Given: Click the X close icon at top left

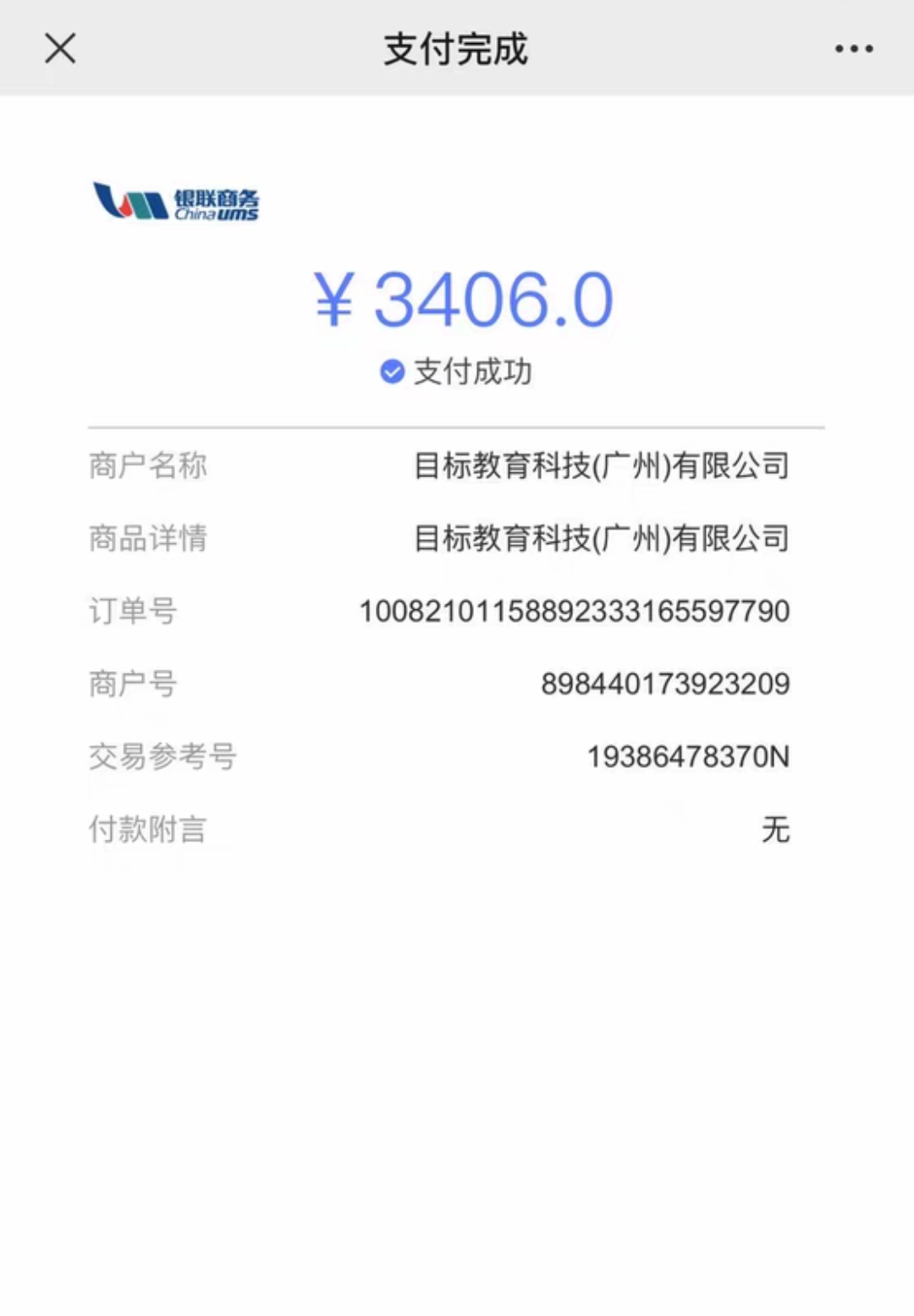Looking at the screenshot, I should click(60, 48).
